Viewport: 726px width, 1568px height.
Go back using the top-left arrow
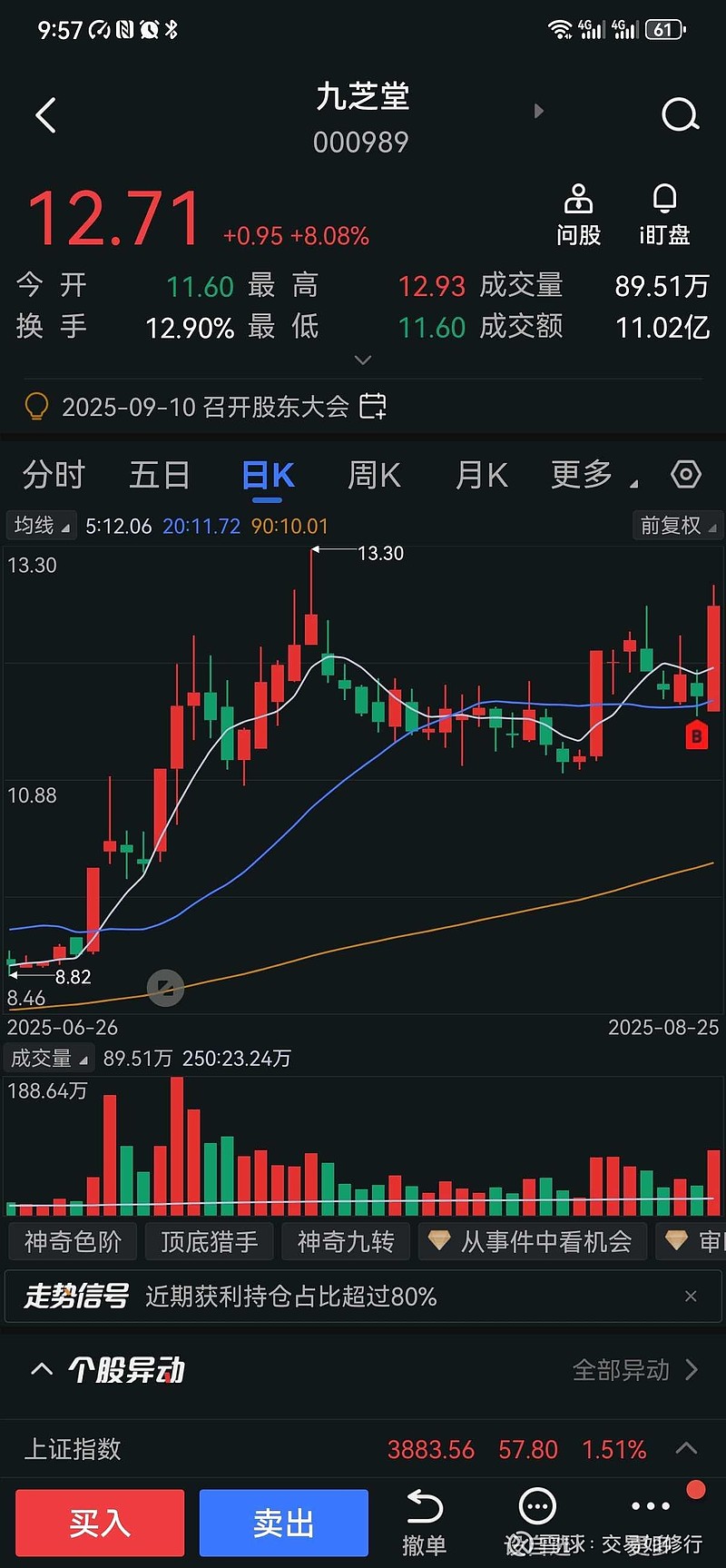pyautogui.click(x=45, y=115)
